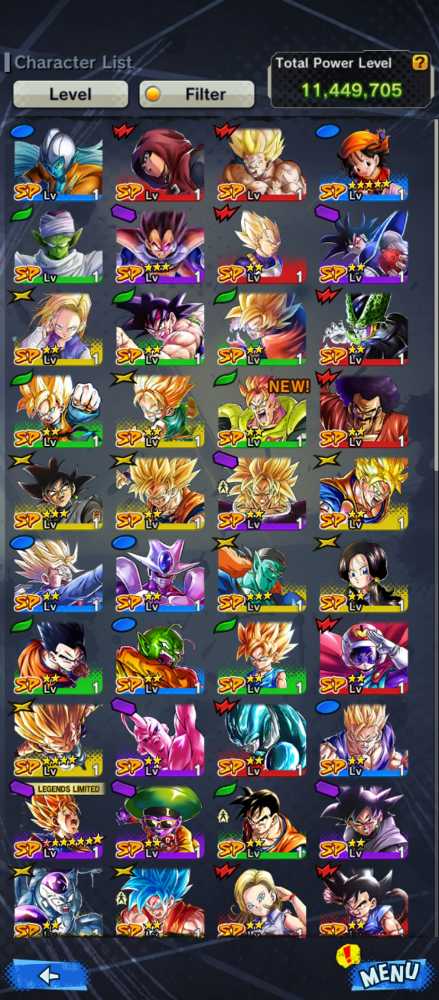The width and height of the screenshot is (439, 1000).
Task: Select the Perfect Cell character card
Action: (364, 329)
